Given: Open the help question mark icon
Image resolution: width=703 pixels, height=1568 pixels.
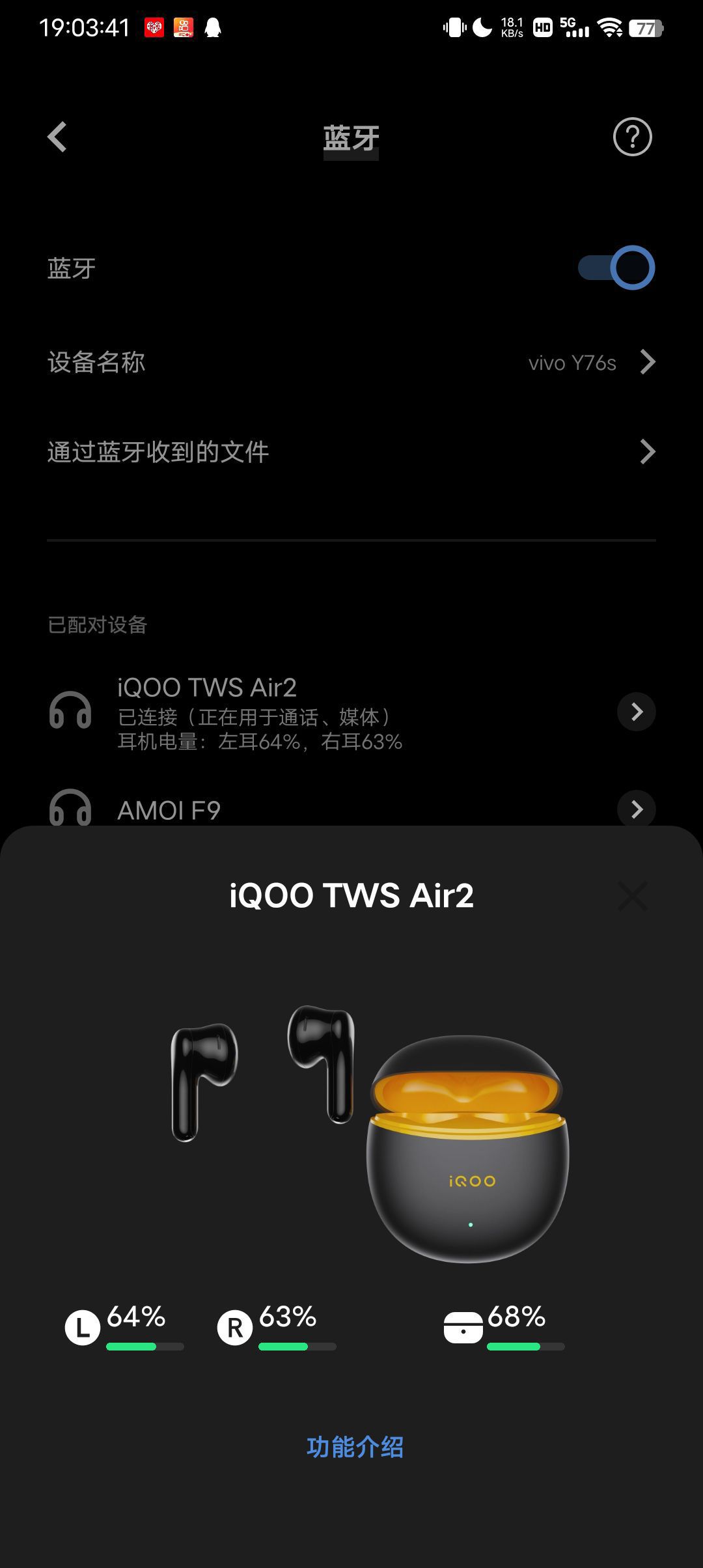Looking at the screenshot, I should pyautogui.click(x=632, y=137).
